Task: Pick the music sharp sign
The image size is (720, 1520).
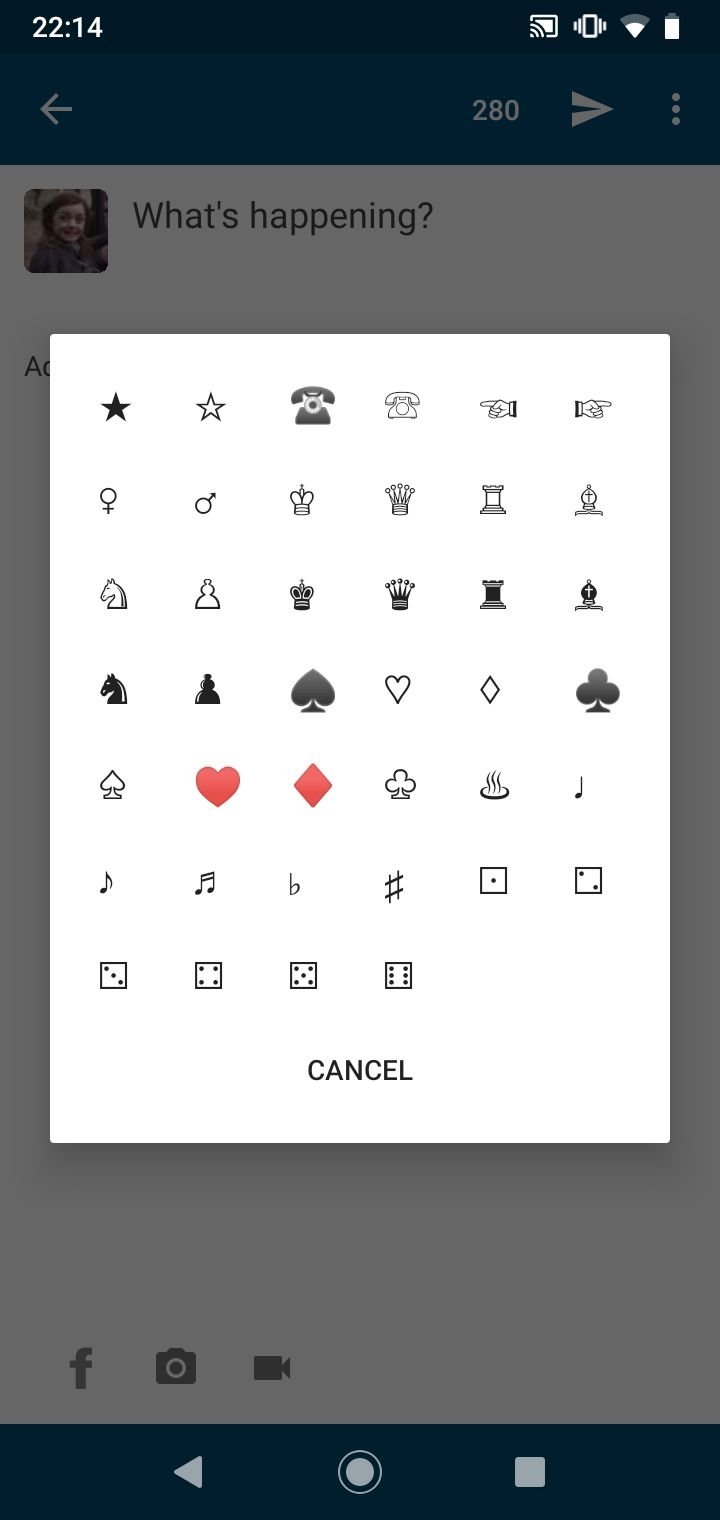Action: coord(394,885)
